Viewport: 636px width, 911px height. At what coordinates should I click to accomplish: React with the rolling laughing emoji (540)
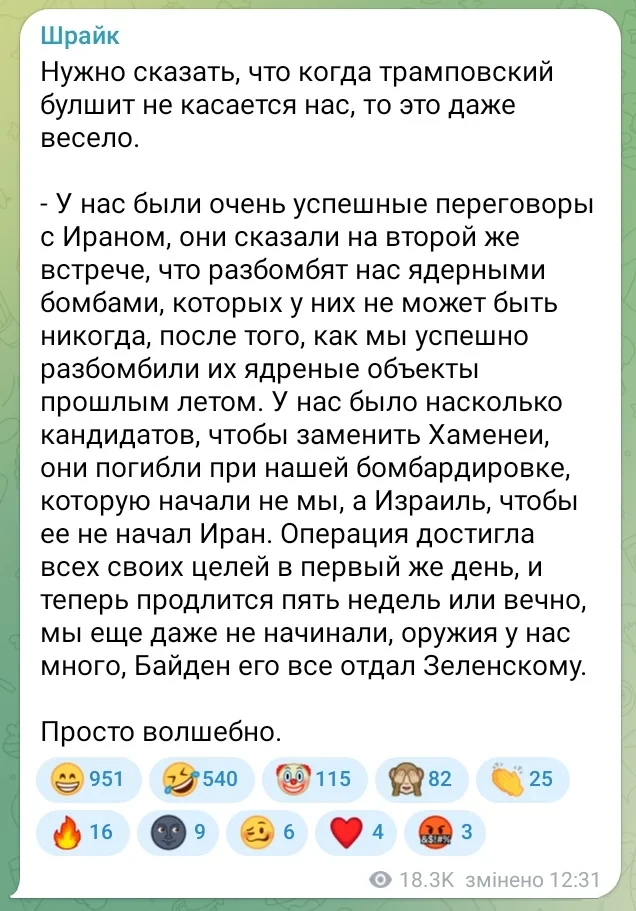click(199, 779)
